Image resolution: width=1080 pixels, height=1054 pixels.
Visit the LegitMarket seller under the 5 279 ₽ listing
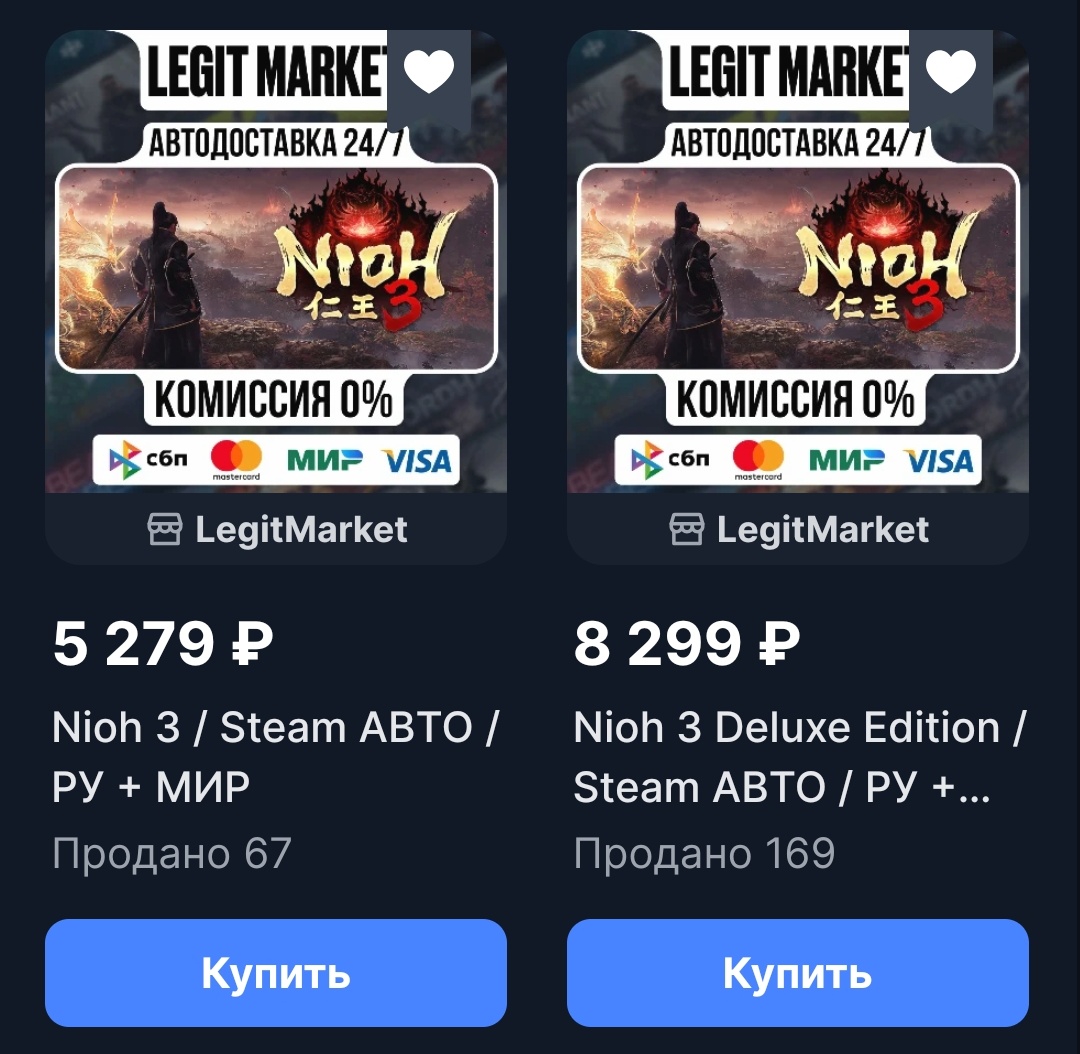277,529
